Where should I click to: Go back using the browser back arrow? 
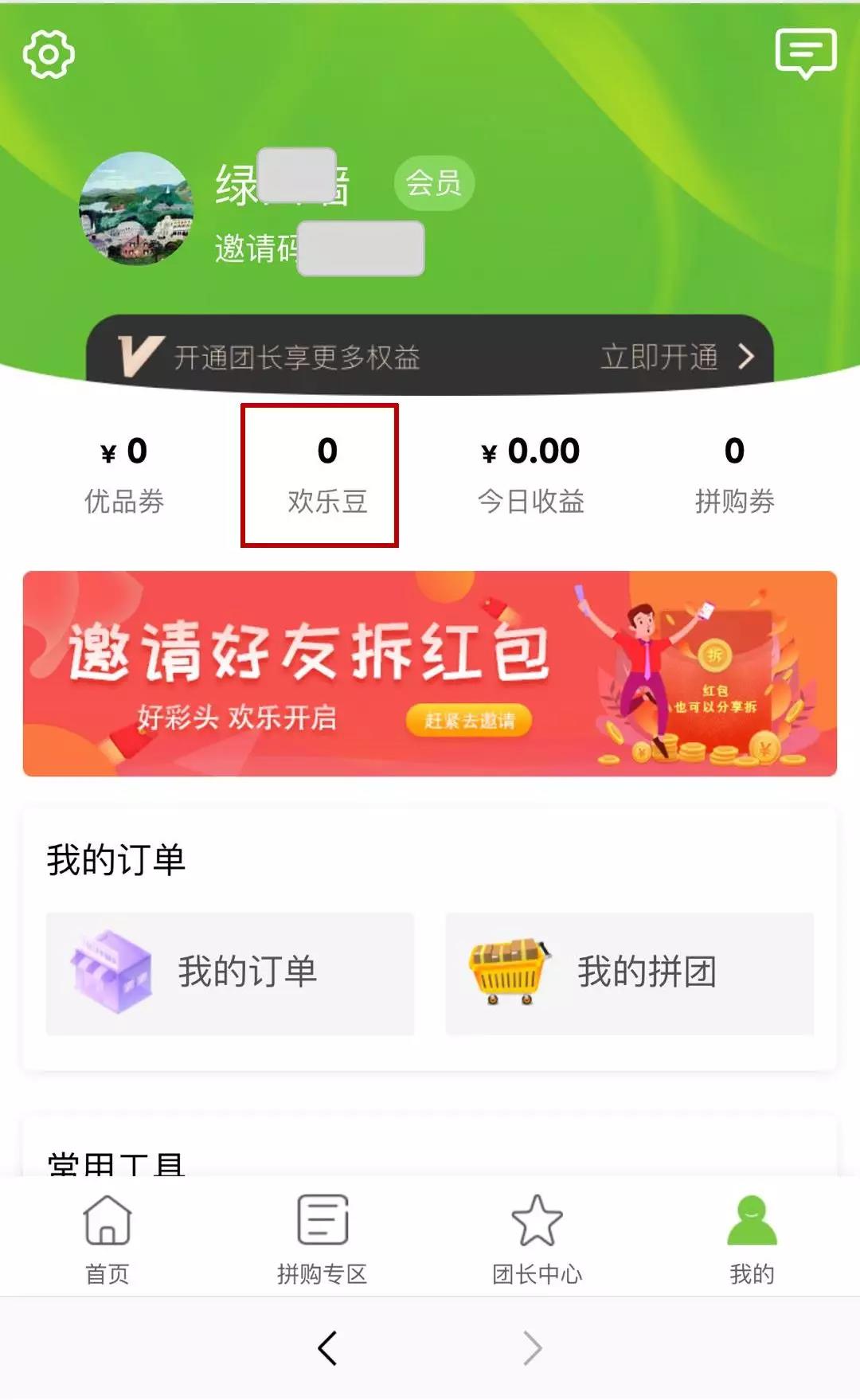click(327, 1348)
